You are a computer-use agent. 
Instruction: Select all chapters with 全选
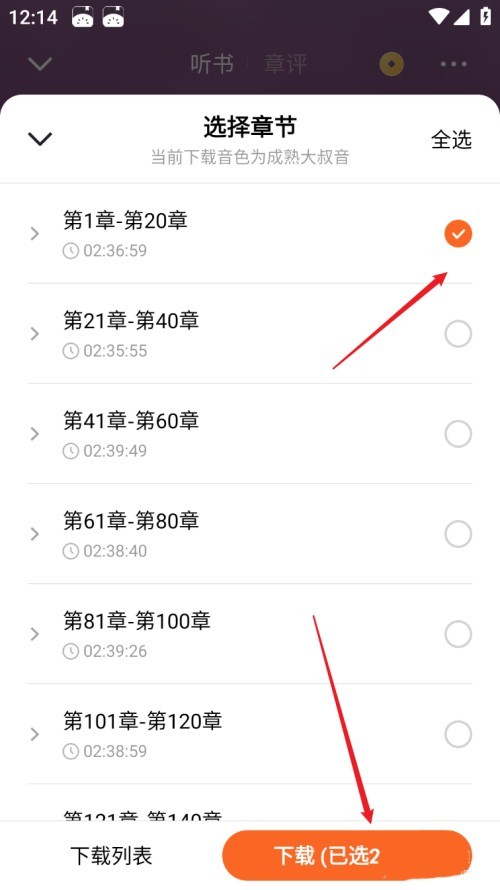tap(451, 139)
